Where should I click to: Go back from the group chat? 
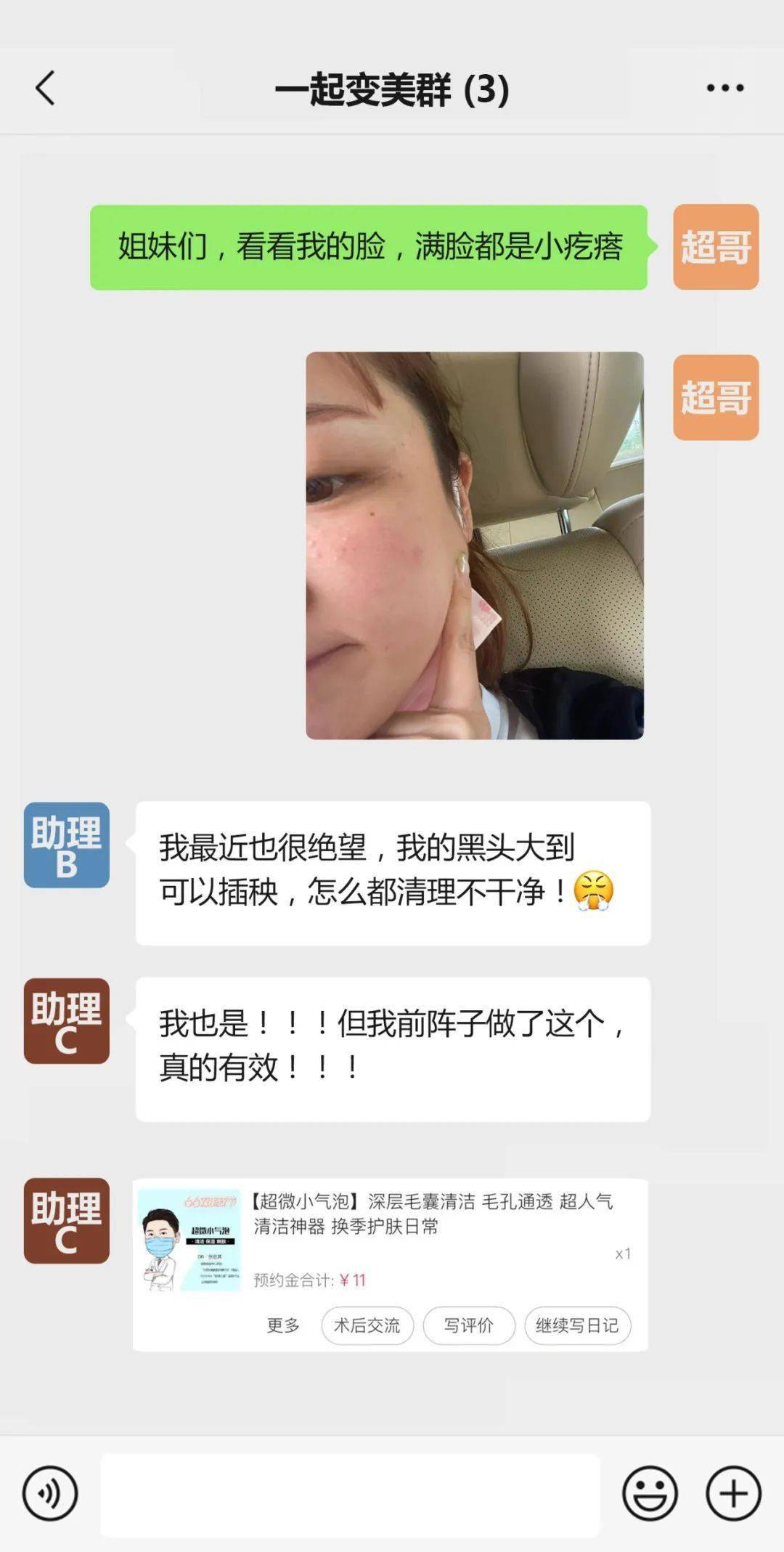45,89
